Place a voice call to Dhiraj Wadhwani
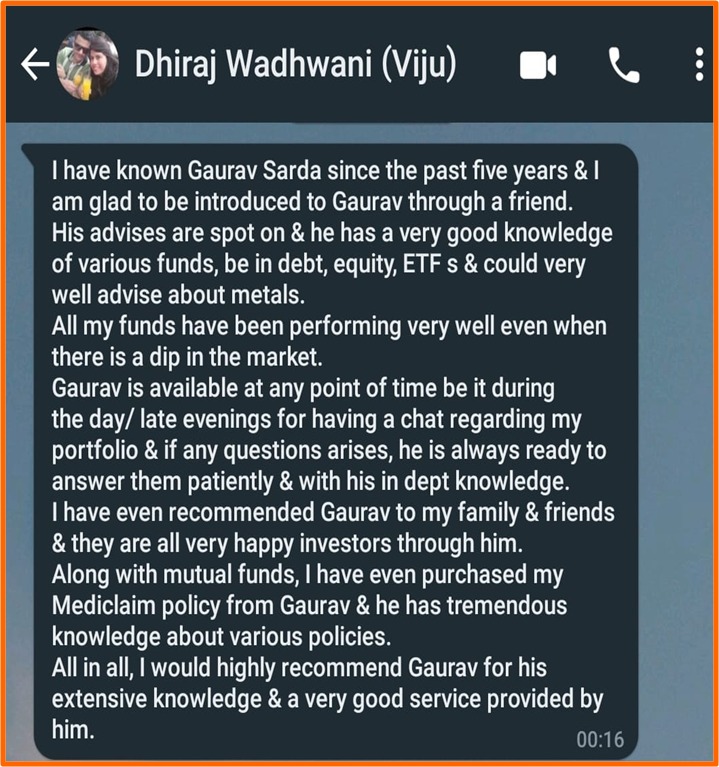This screenshot has height=767, width=719. coord(624,66)
